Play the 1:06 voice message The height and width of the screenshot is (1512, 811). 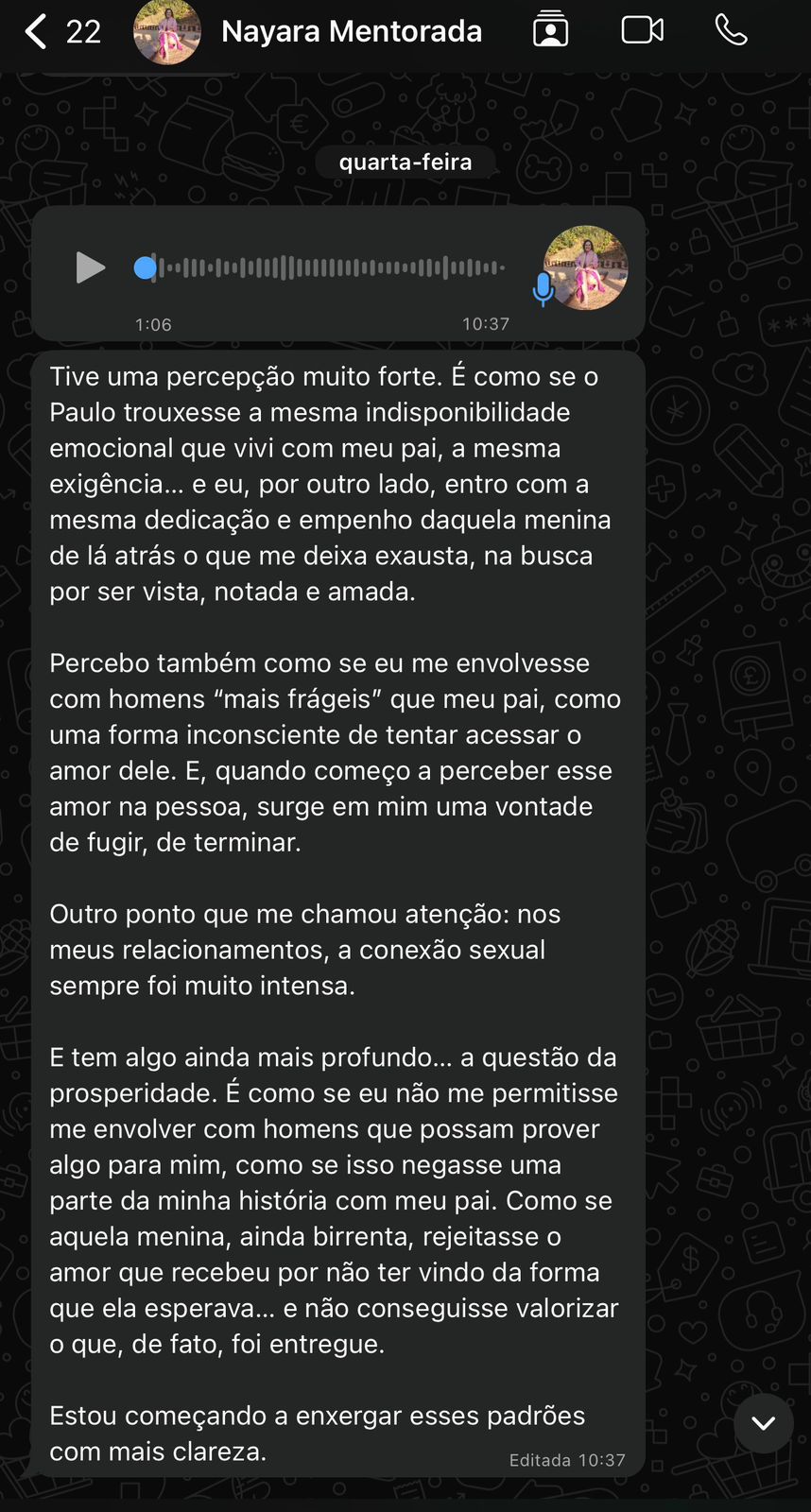(x=90, y=267)
